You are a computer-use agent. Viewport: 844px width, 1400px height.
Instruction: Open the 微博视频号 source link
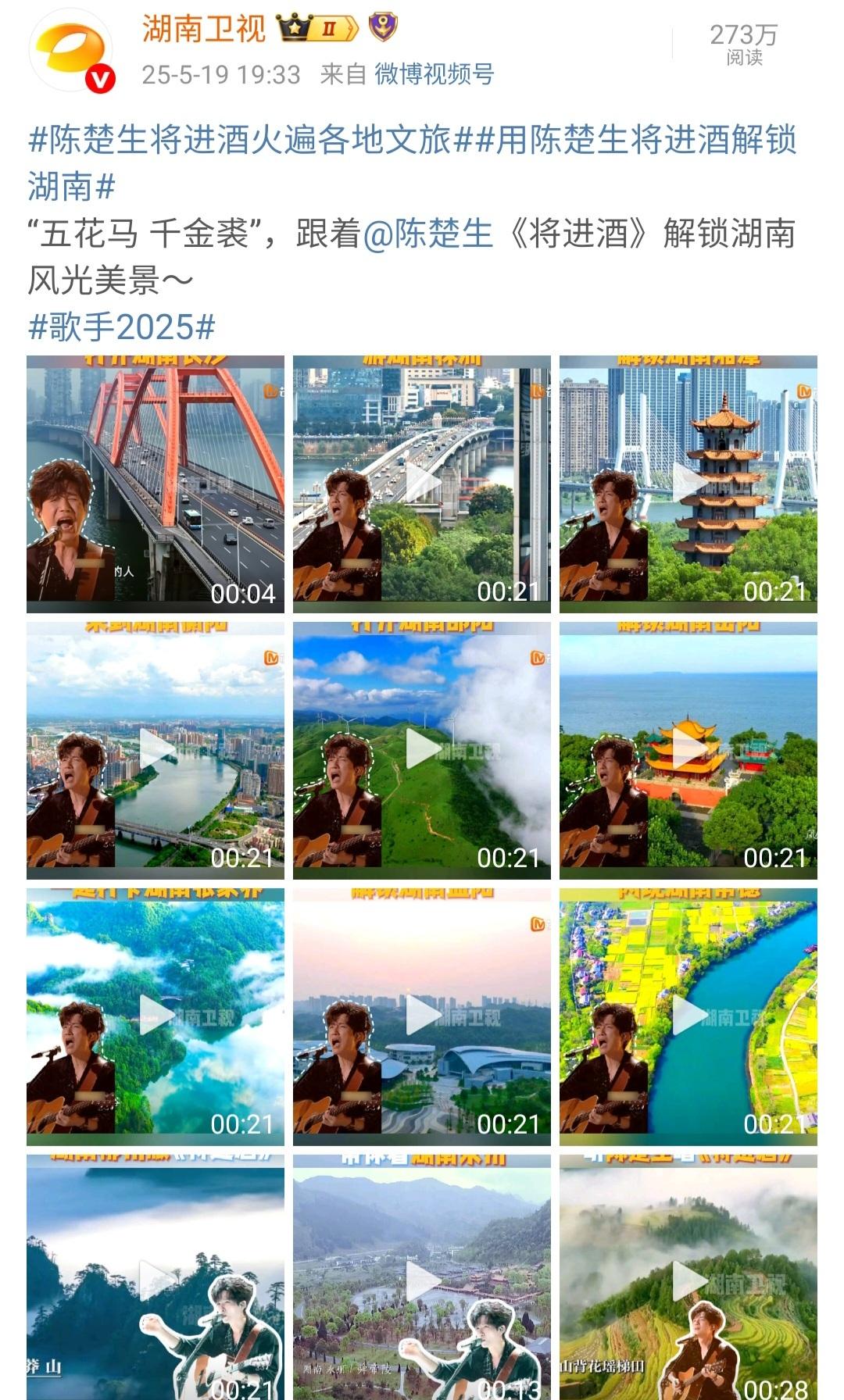[x=435, y=74]
